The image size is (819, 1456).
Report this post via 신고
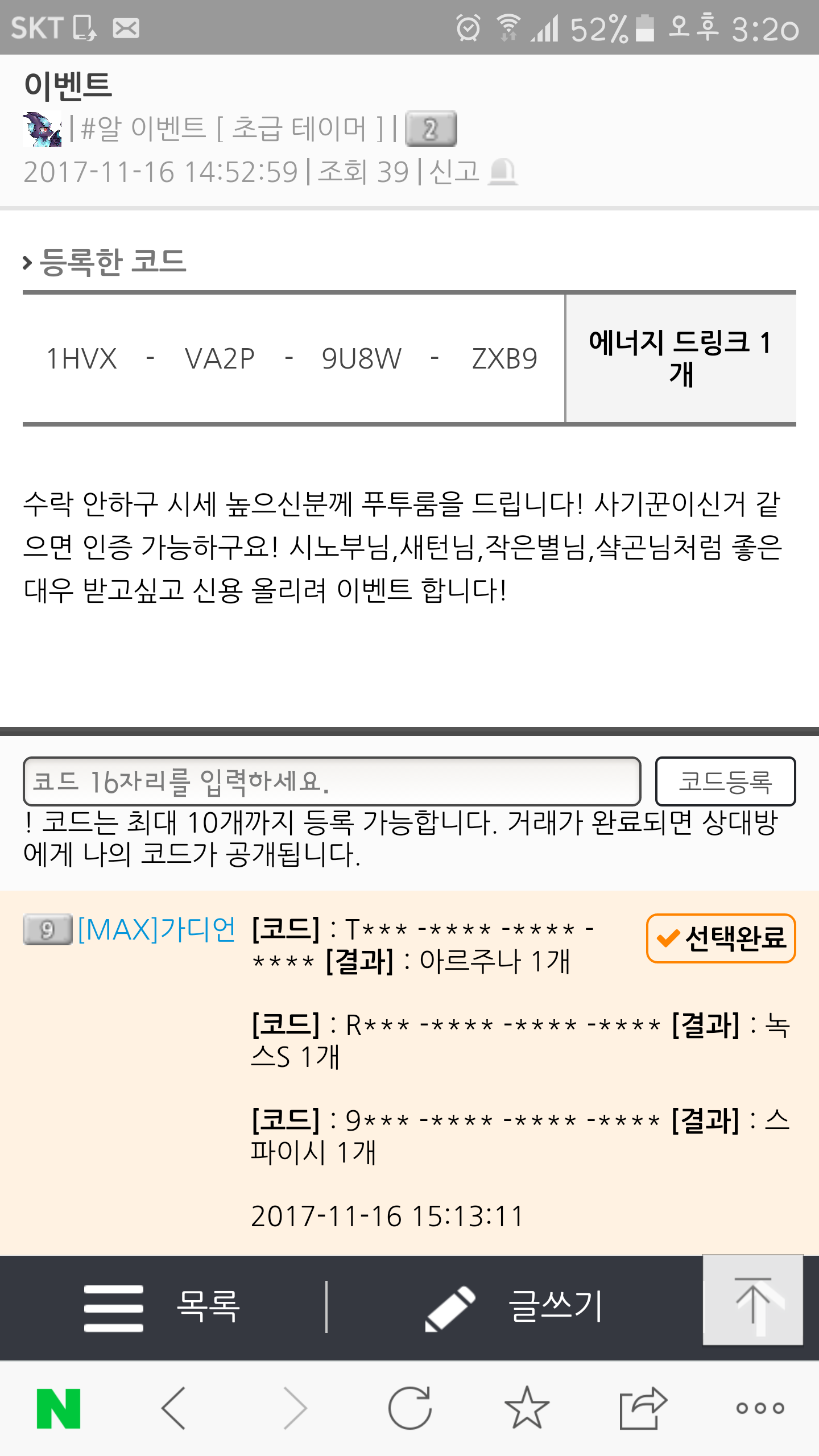[x=471, y=172]
